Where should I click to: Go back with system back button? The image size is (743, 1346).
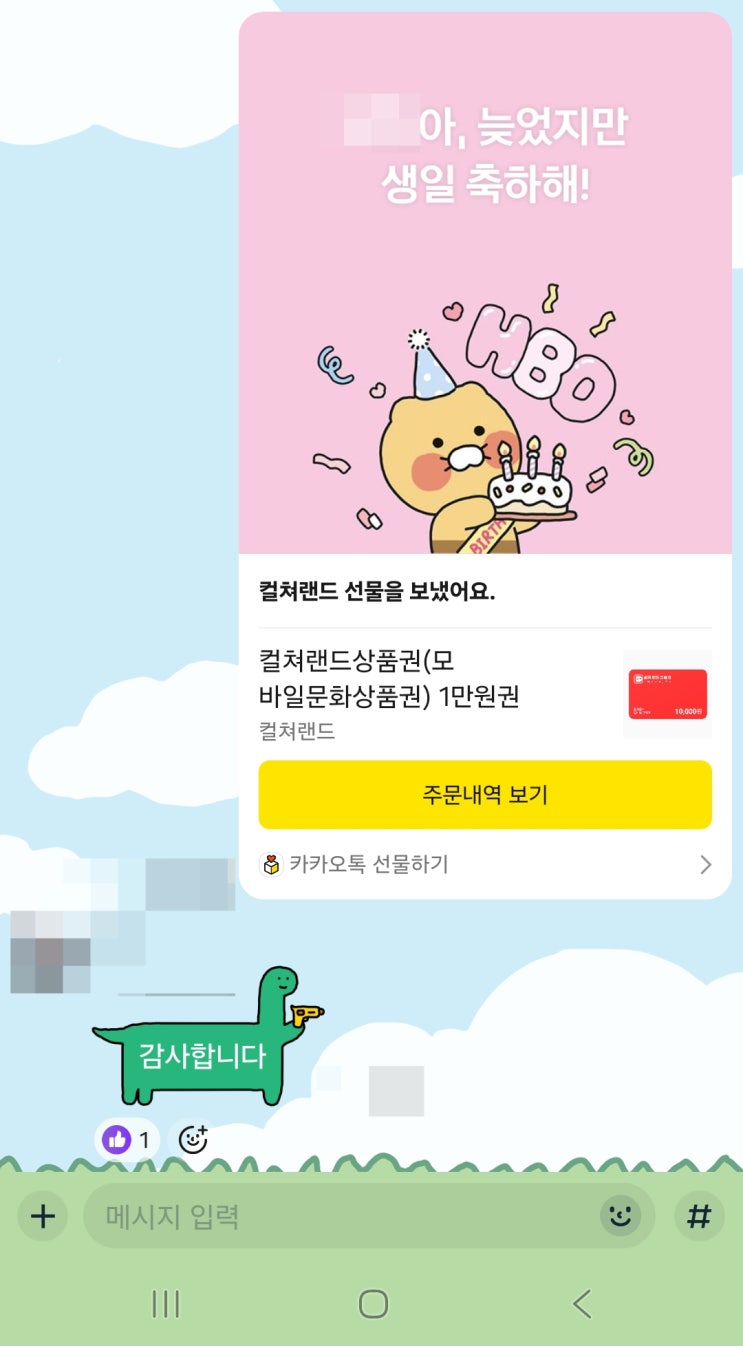[x=582, y=1303]
